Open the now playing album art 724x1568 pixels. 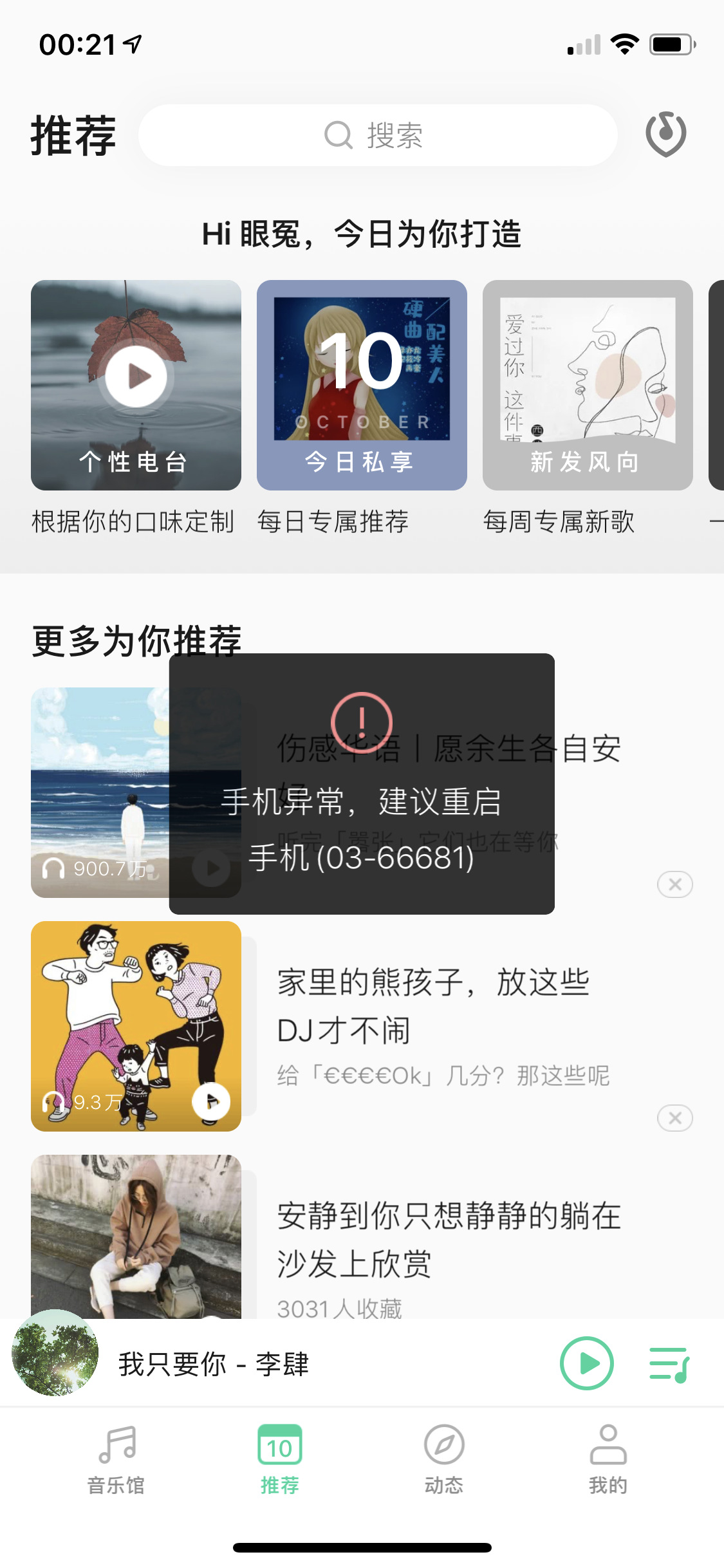[x=55, y=1353]
